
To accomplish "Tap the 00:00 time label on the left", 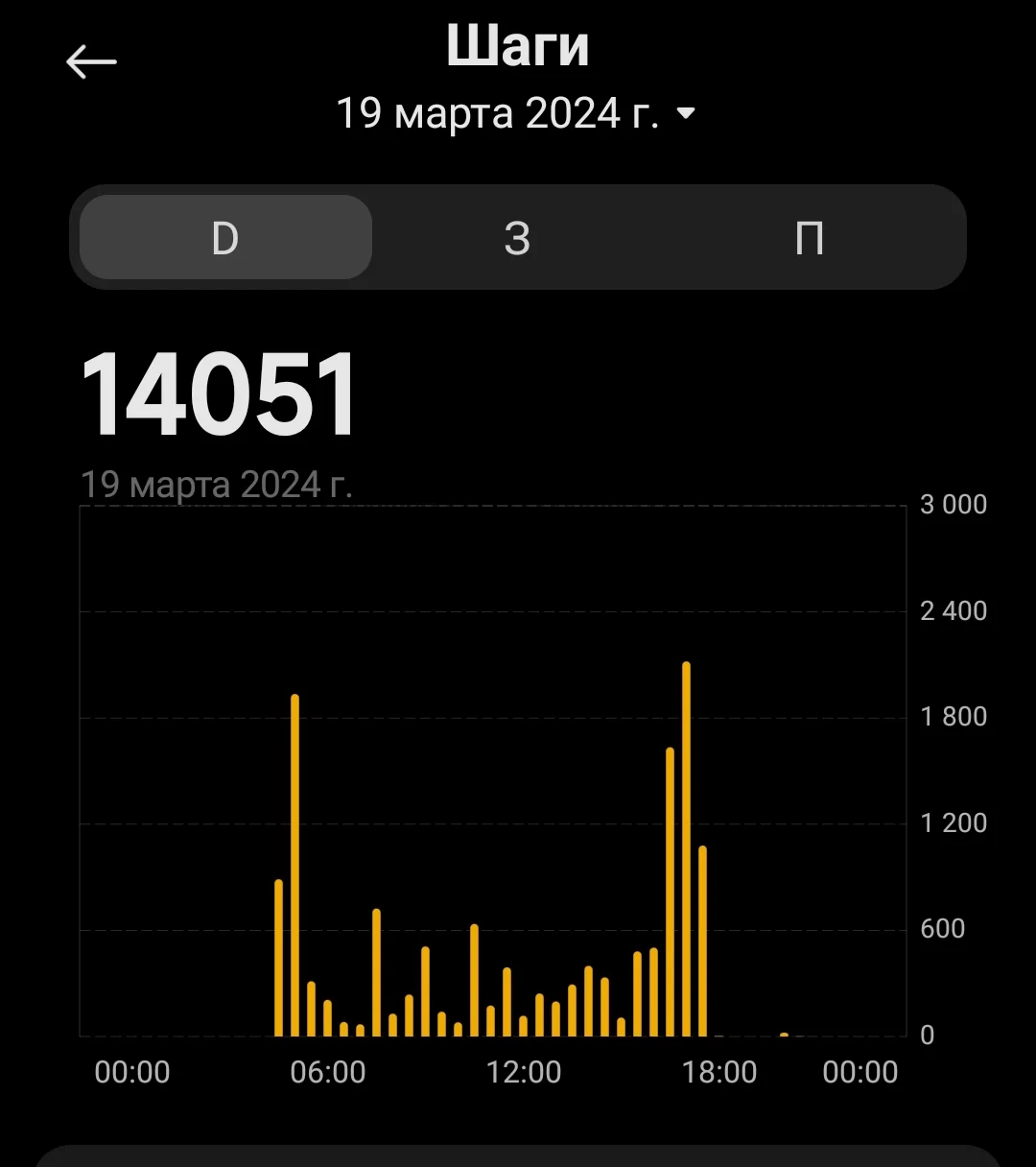I will (132, 1071).
